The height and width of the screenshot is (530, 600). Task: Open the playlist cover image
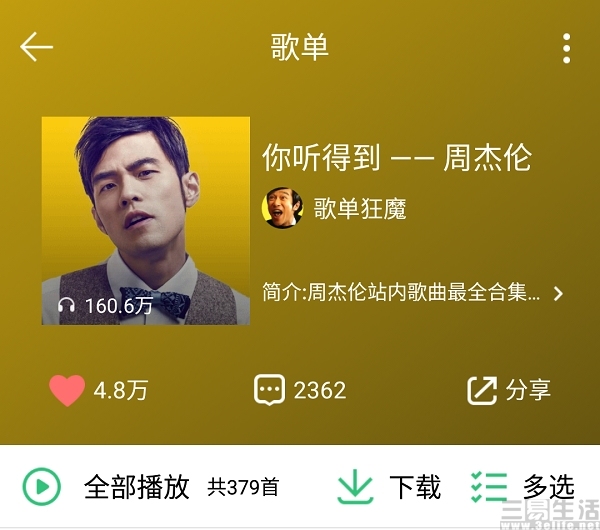(x=145, y=220)
